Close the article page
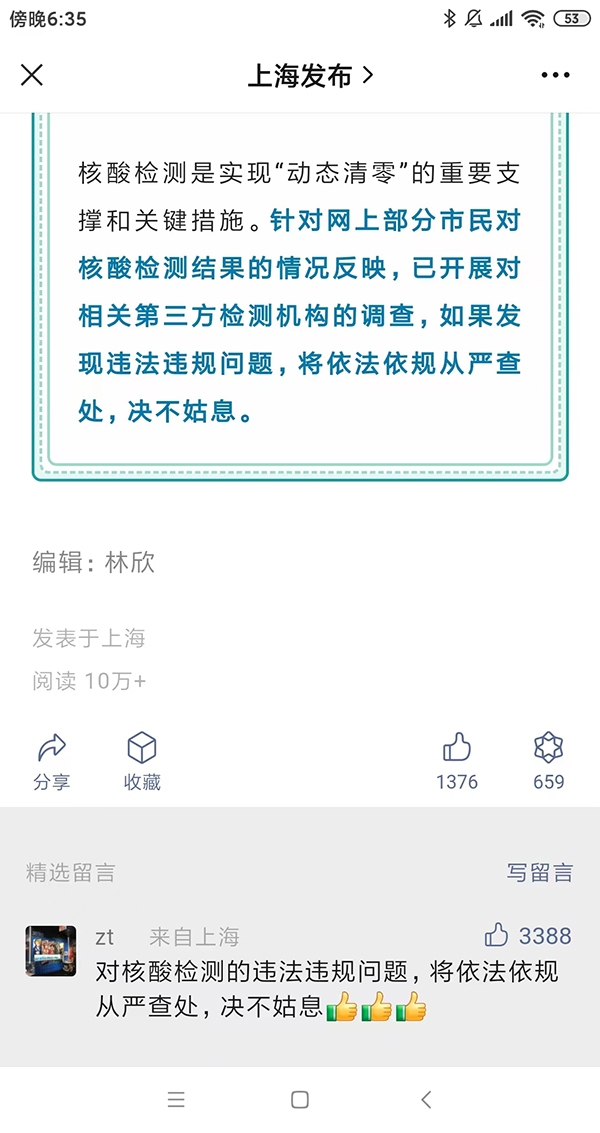 (x=32, y=75)
